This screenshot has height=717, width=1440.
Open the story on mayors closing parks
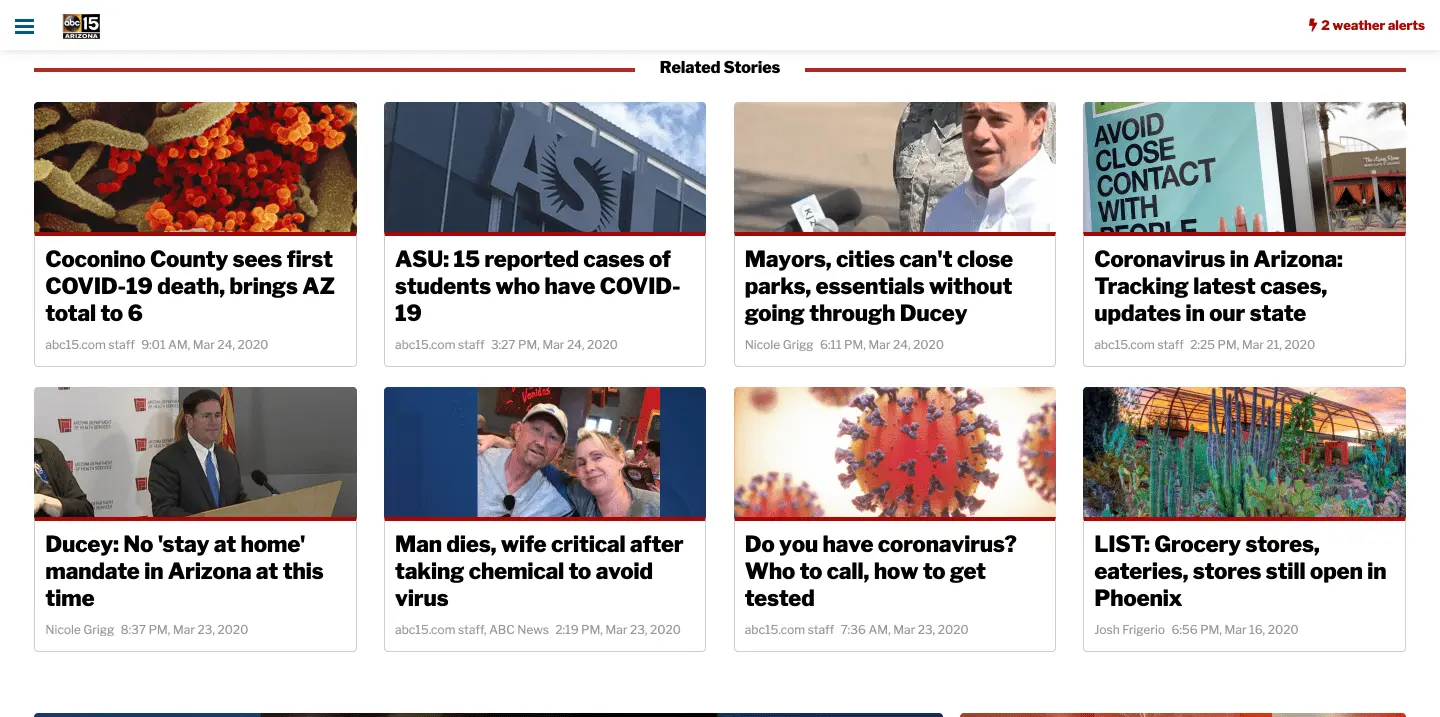click(878, 286)
